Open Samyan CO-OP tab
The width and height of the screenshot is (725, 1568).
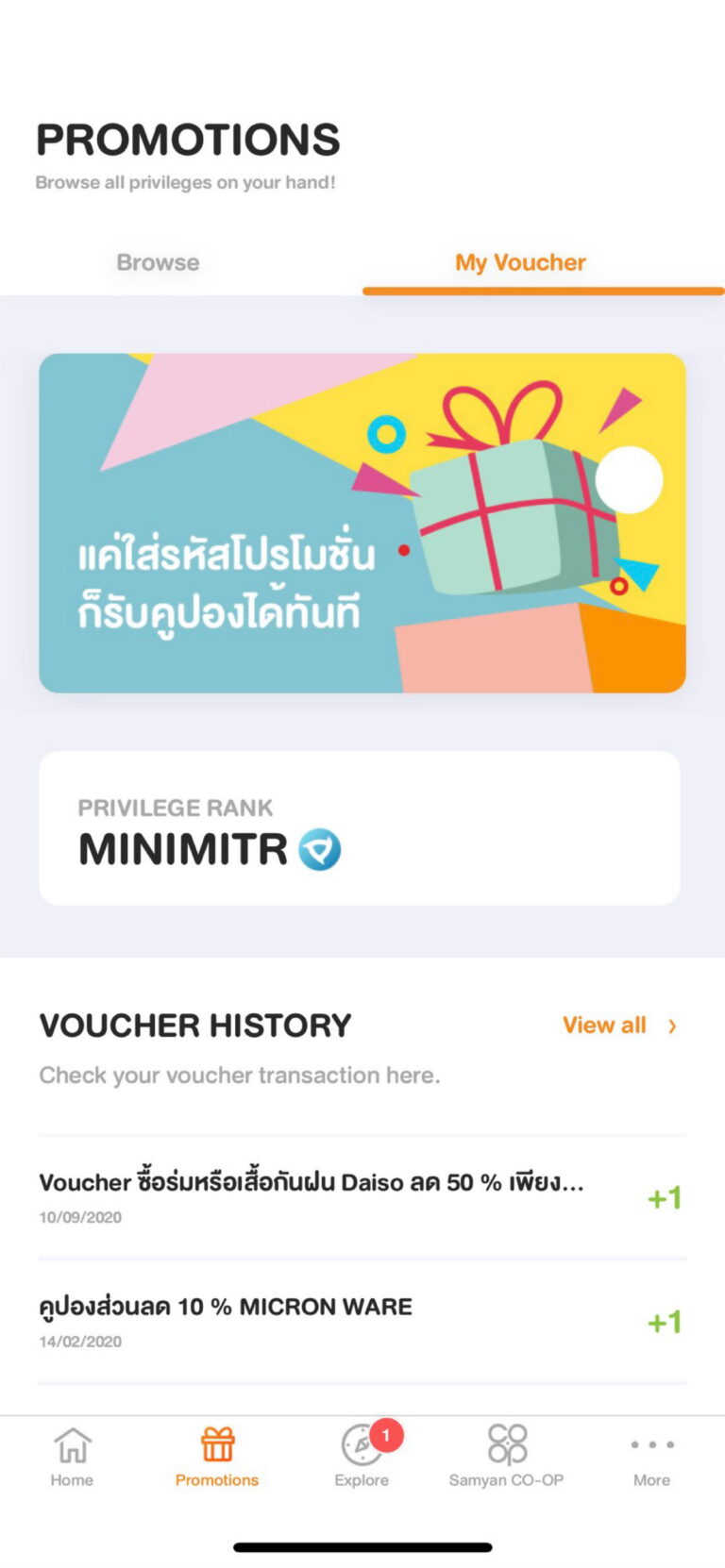(x=506, y=1456)
